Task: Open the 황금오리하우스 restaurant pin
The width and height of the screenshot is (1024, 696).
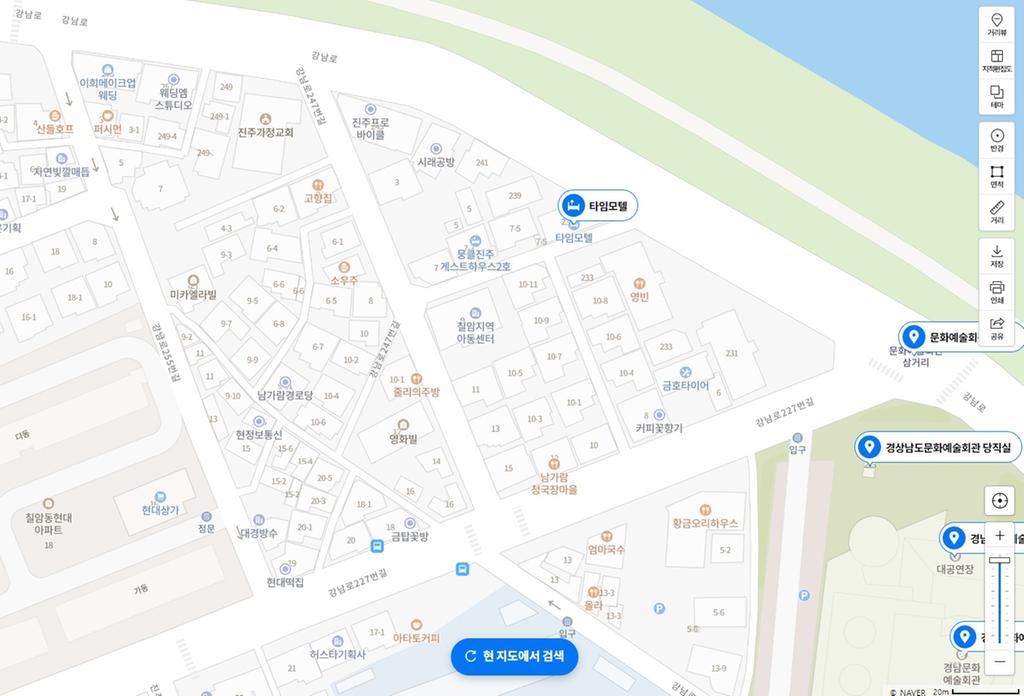Action: pyautogui.click(x=705, y=509)
